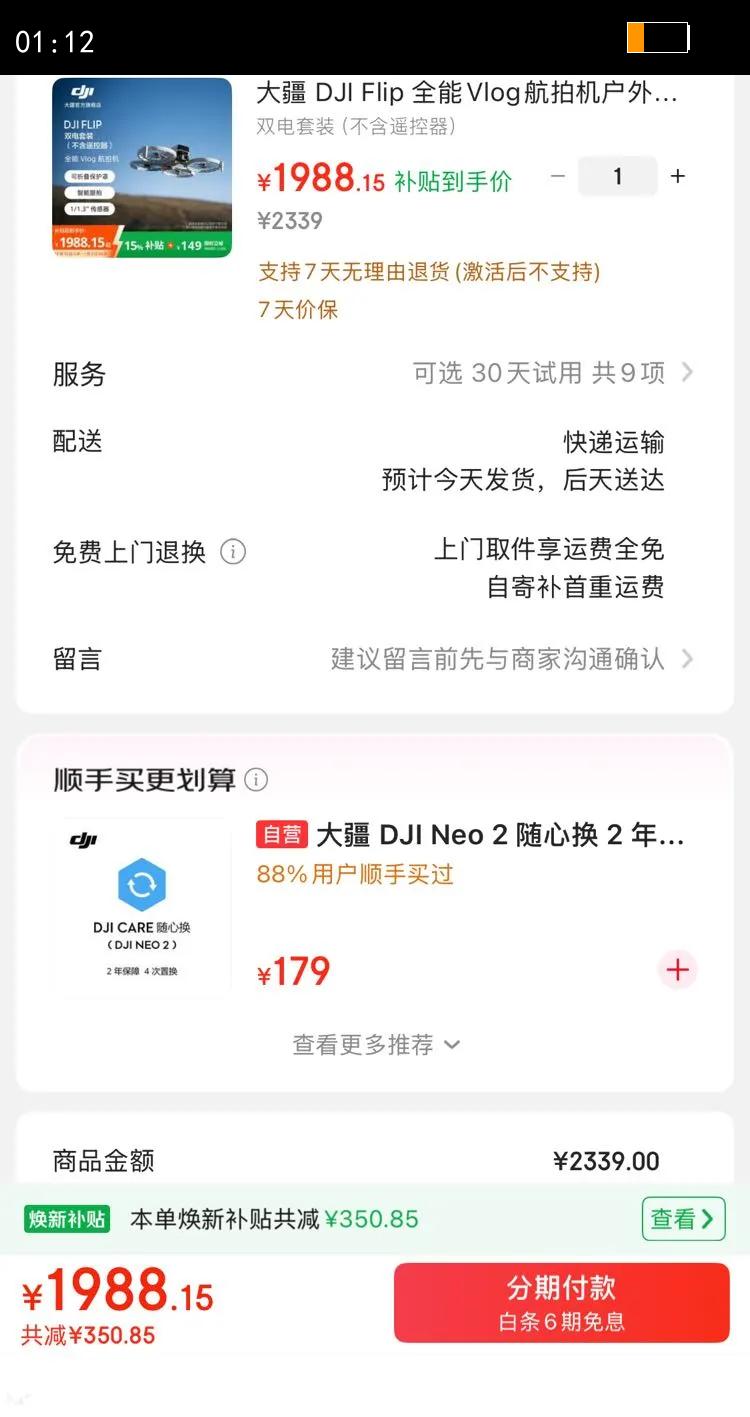The image size is (750, 1417).
Task: Decrease the DJI Flip quantity
Action: coord(558,176)
